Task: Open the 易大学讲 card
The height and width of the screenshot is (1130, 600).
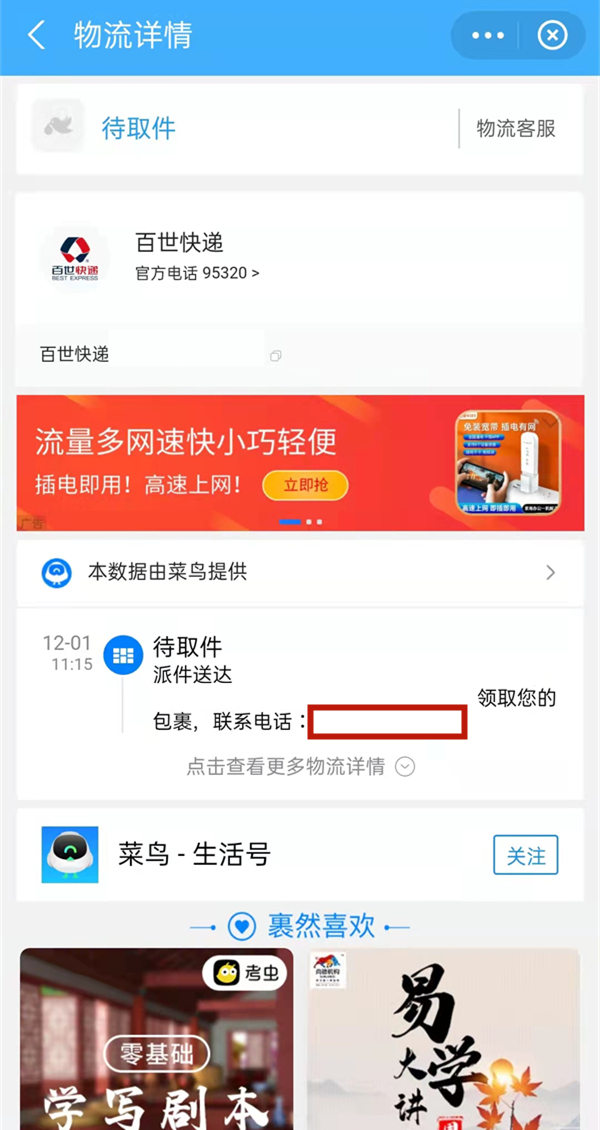Action: (442, 1040)
